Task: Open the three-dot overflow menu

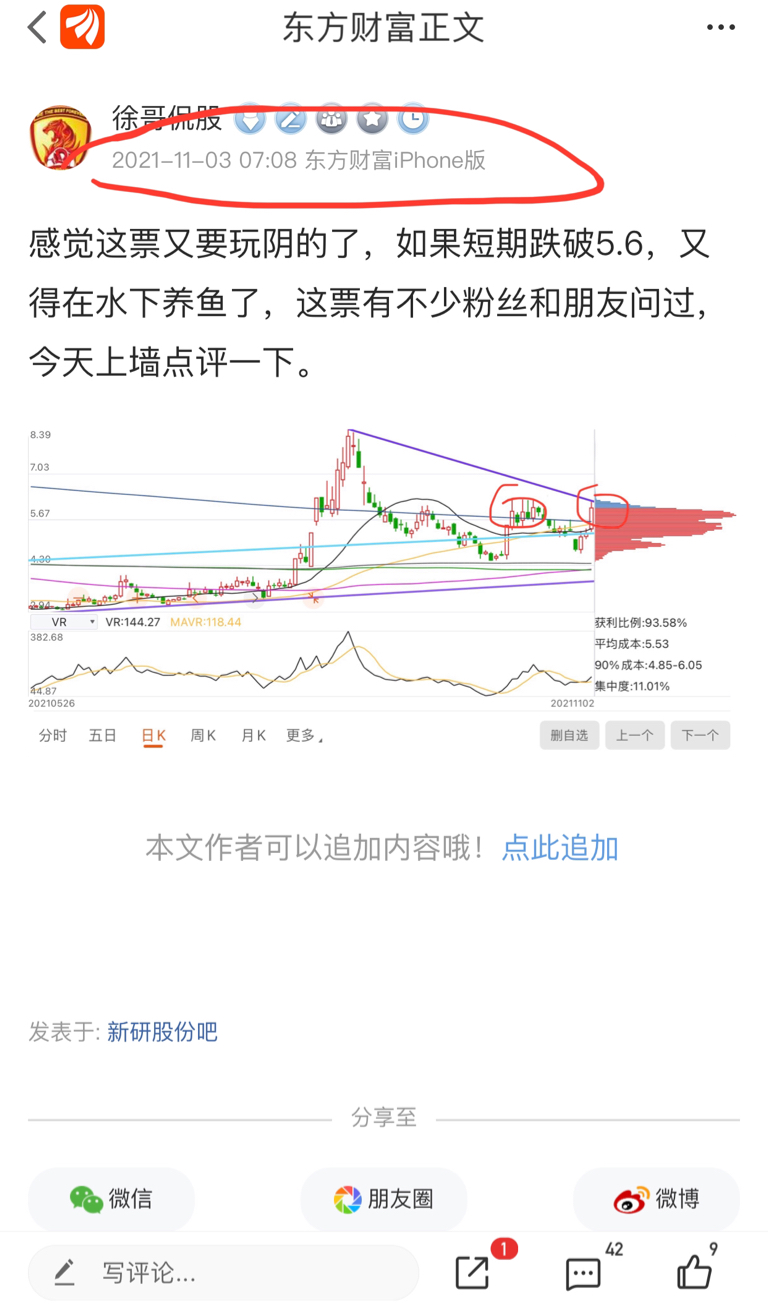Action: [x=720, y=28]
